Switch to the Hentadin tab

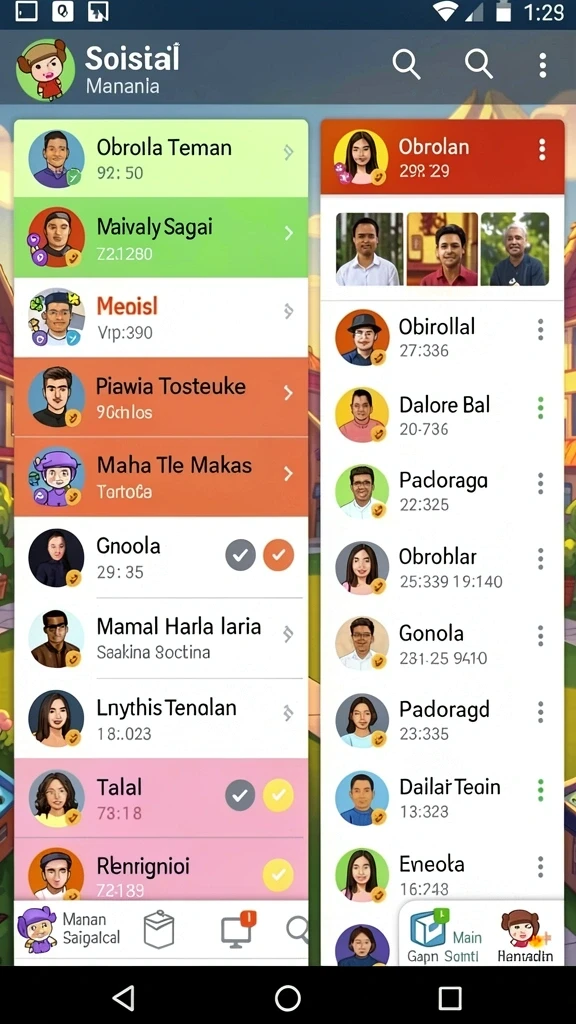(525, 936)
